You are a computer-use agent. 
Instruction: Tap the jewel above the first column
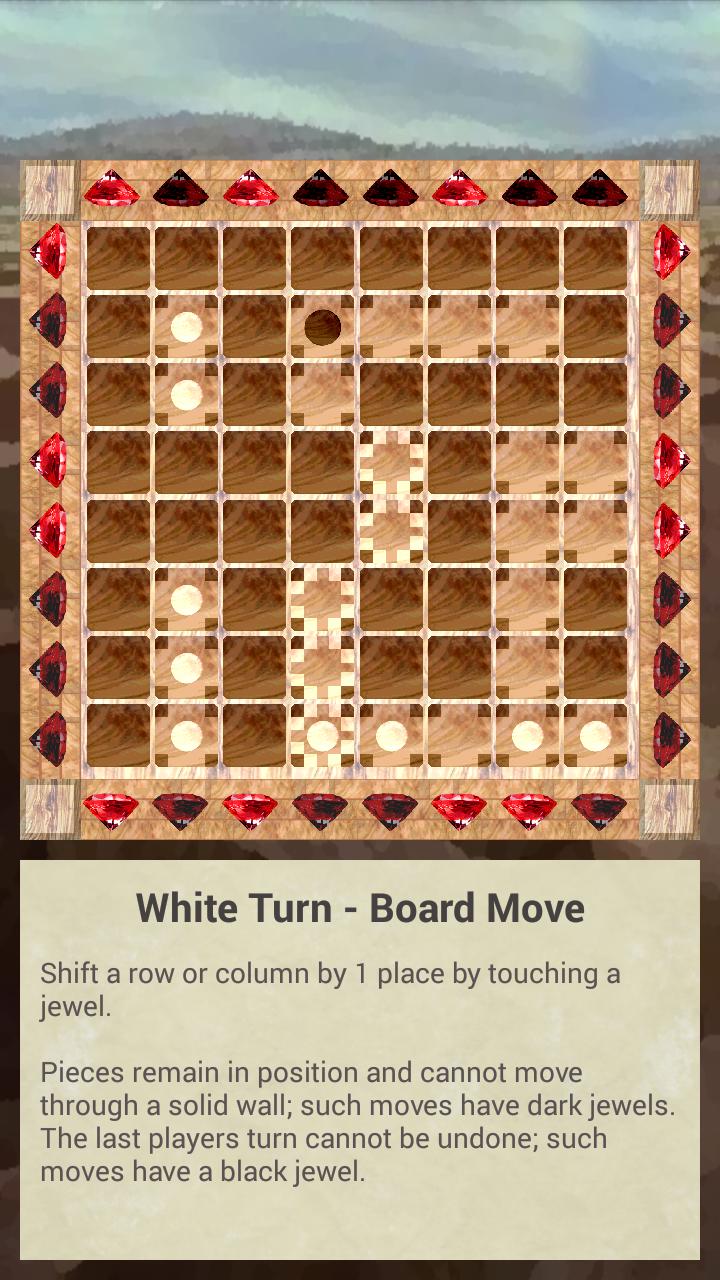[111, 188]
